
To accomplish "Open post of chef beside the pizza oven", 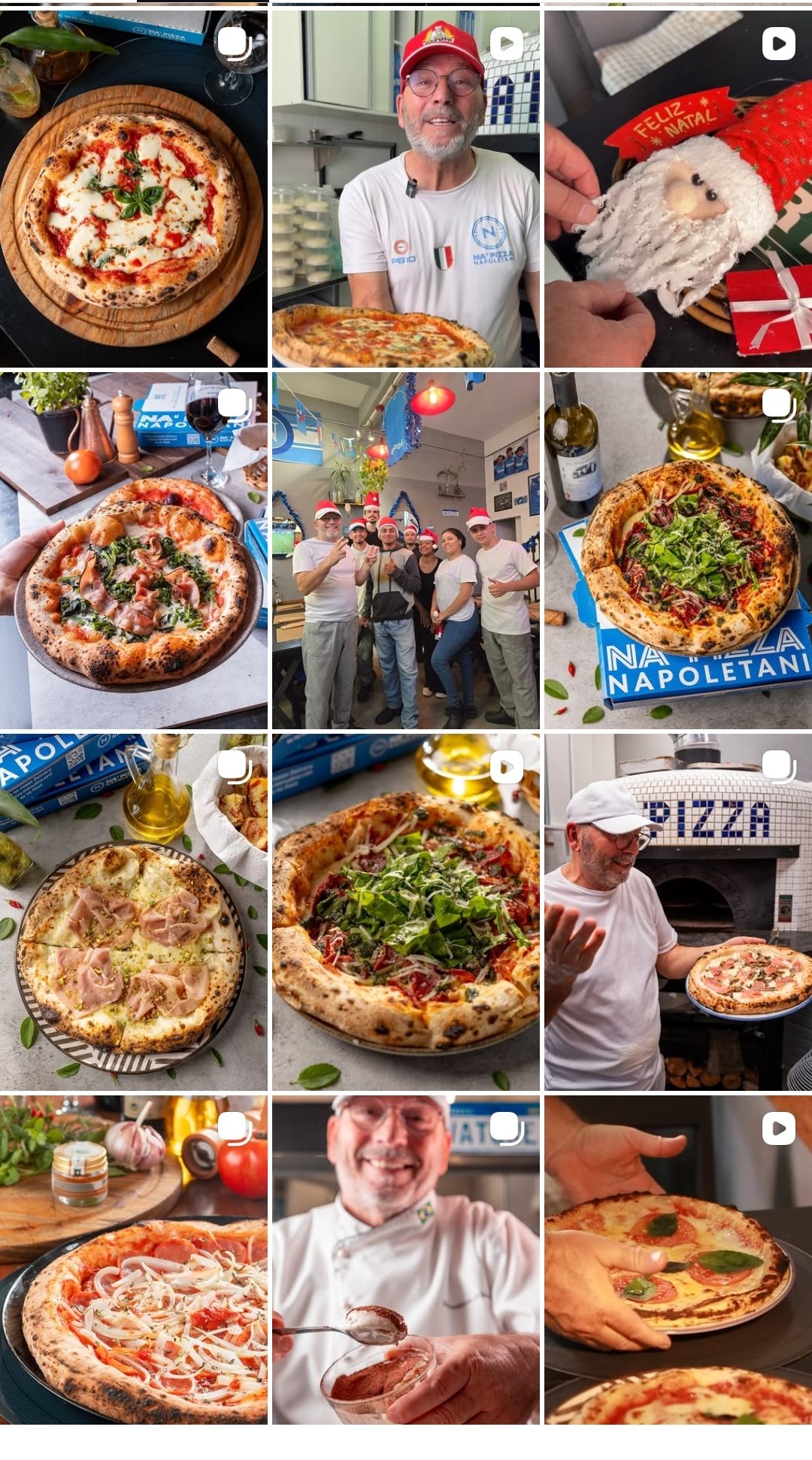I will coord(678,912).
